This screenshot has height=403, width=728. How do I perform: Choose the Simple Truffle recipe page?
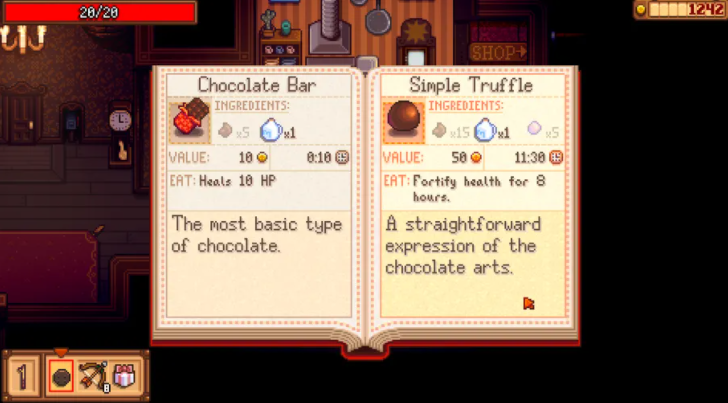tap(471, 200)
